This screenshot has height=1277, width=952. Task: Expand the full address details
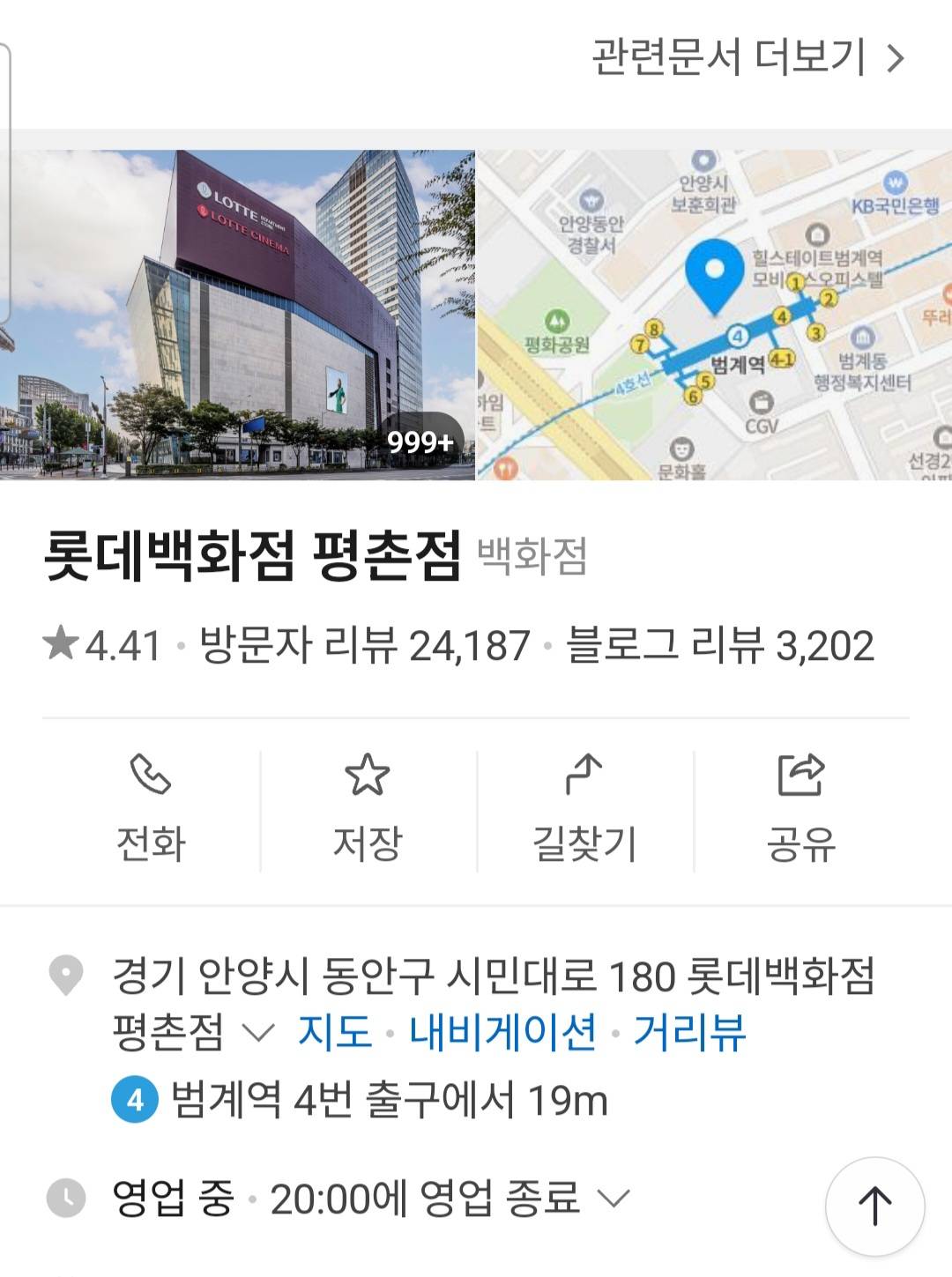(x=257, y=1033)
